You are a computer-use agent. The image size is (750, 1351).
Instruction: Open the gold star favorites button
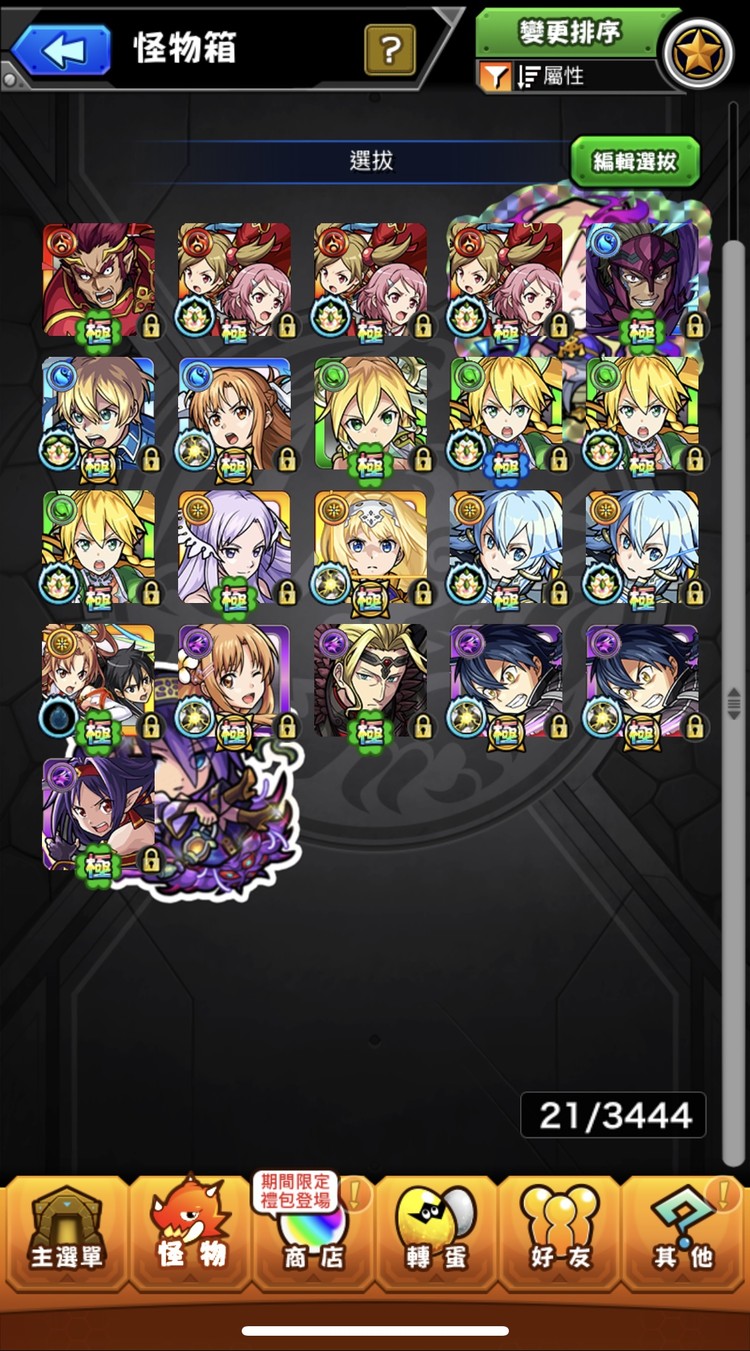[698, 54]
